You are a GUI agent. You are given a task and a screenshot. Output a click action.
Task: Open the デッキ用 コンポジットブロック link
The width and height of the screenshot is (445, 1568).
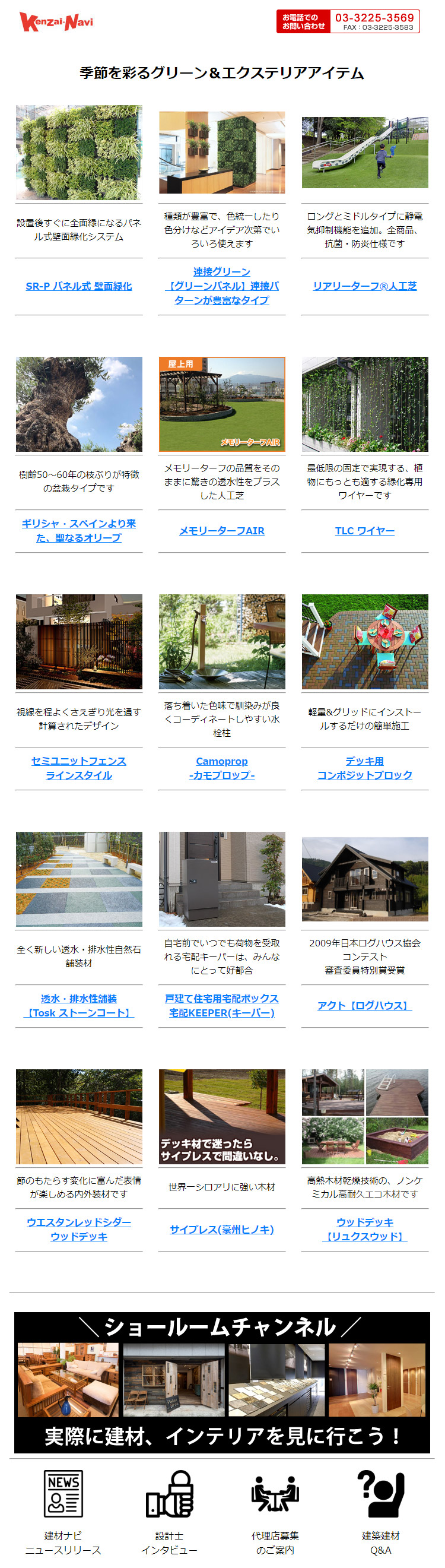point(364,768)
